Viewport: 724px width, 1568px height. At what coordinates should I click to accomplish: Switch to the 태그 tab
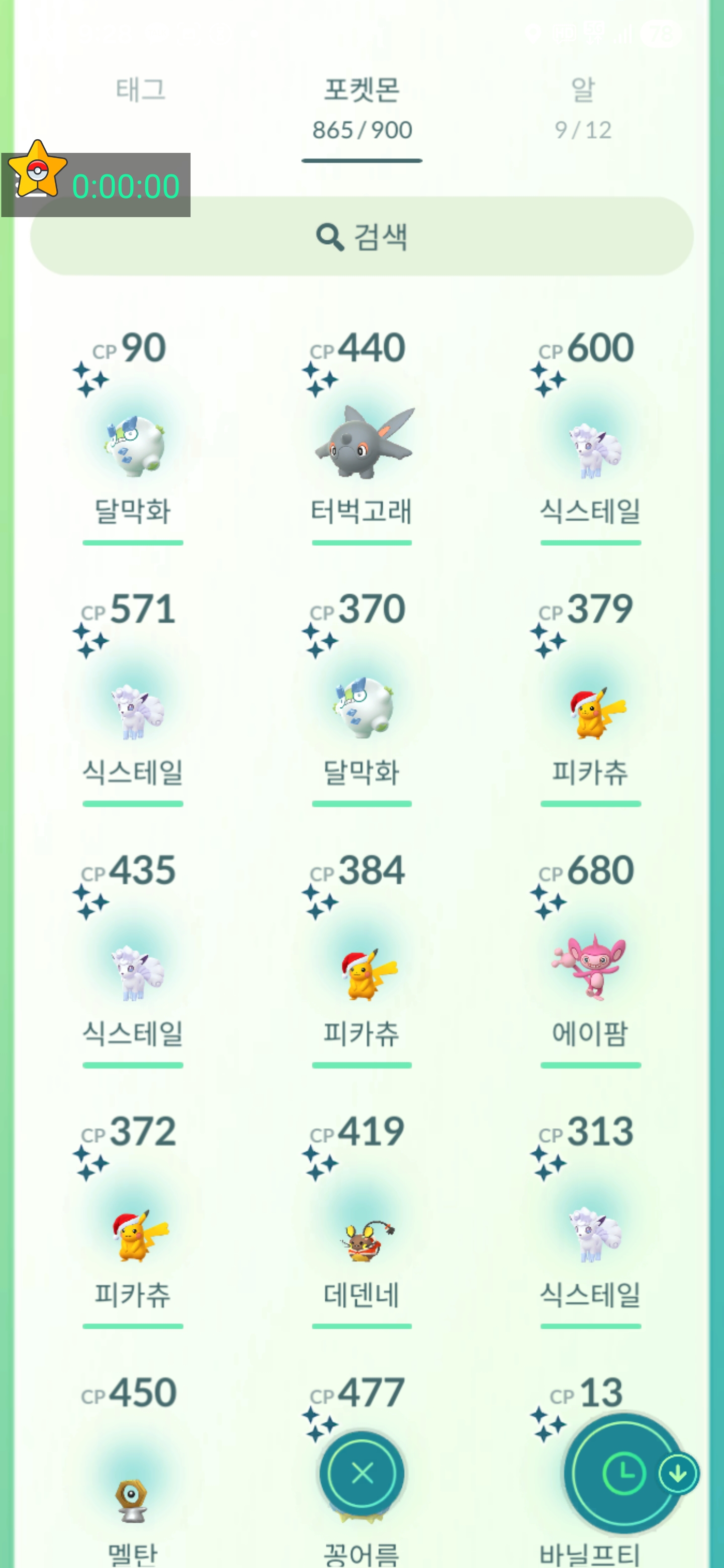[140, 90]
